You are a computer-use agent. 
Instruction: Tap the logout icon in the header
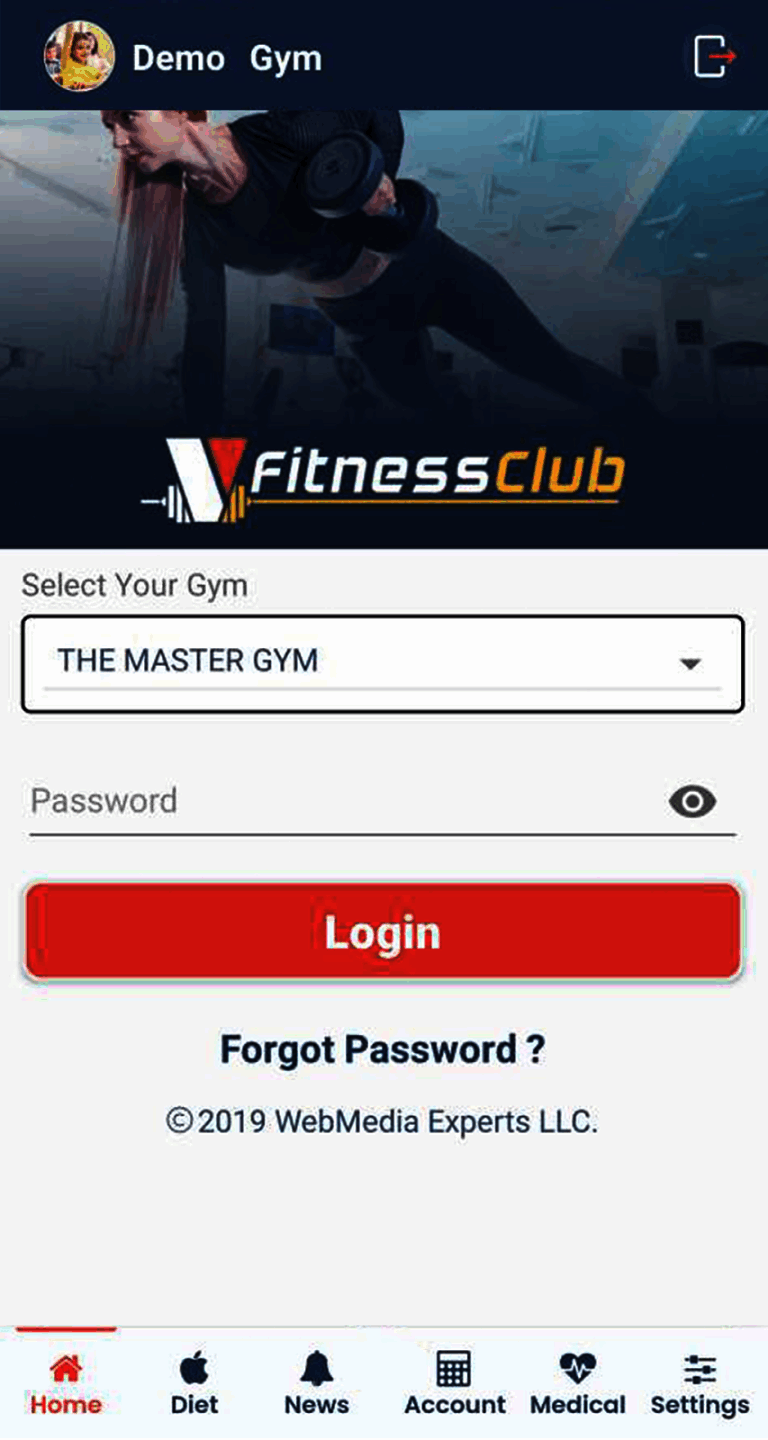[715, 56]
